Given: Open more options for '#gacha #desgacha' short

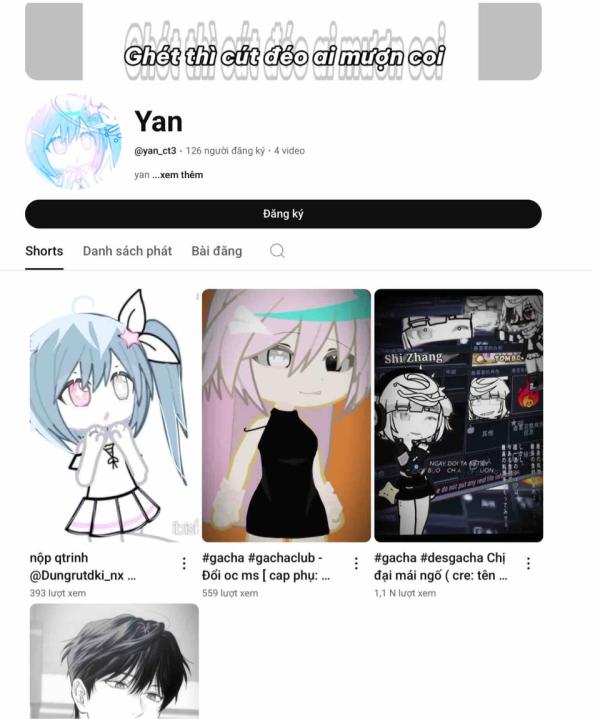Looking at the screenshot, I should [528, 563].
